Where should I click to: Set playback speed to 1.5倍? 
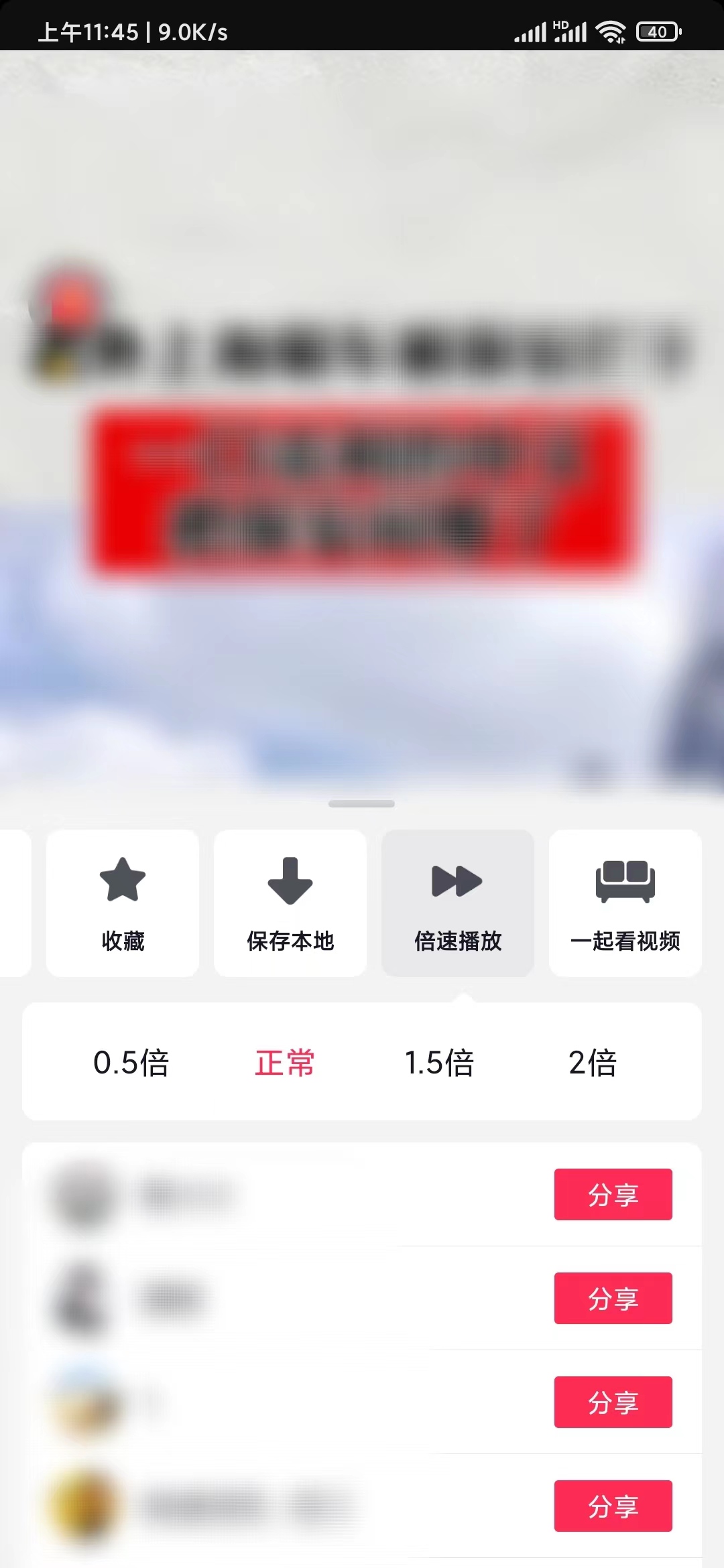tap(439, 1063)
